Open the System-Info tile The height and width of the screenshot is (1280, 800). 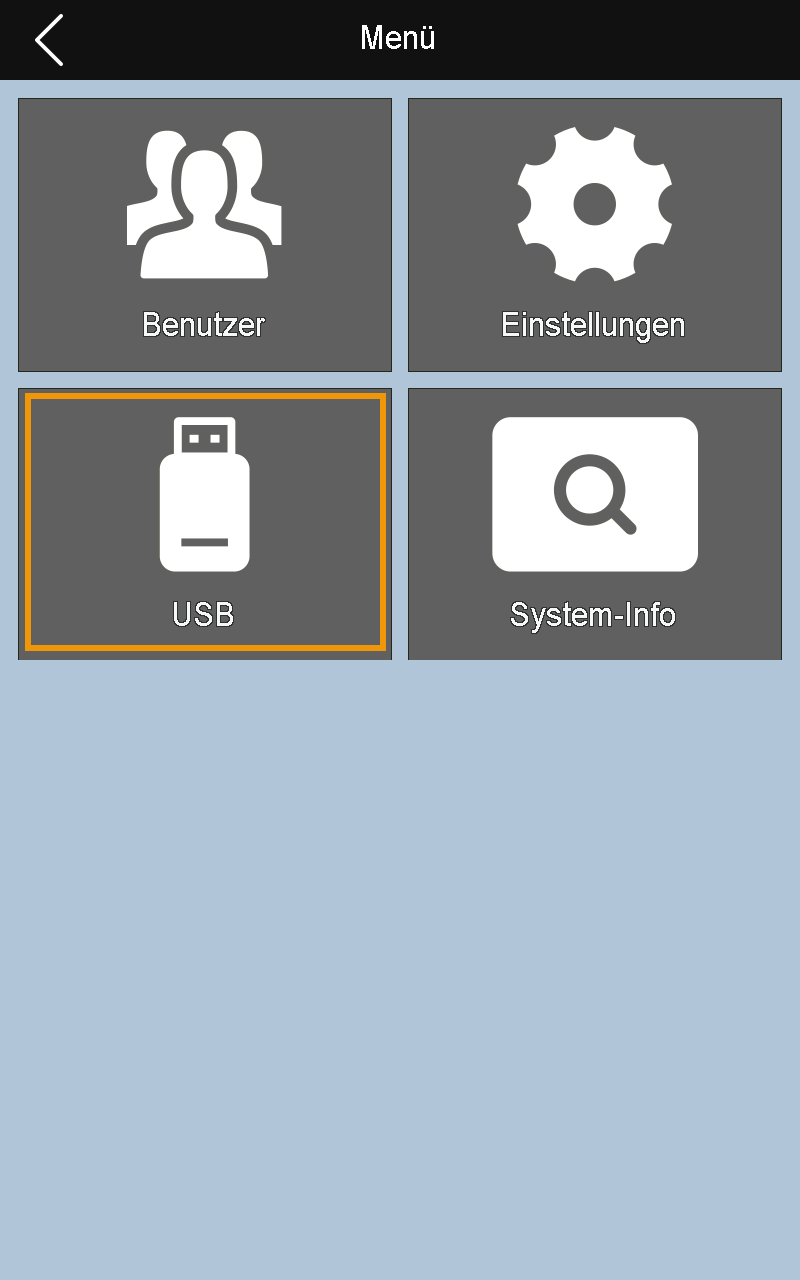(x=594, y=523)
